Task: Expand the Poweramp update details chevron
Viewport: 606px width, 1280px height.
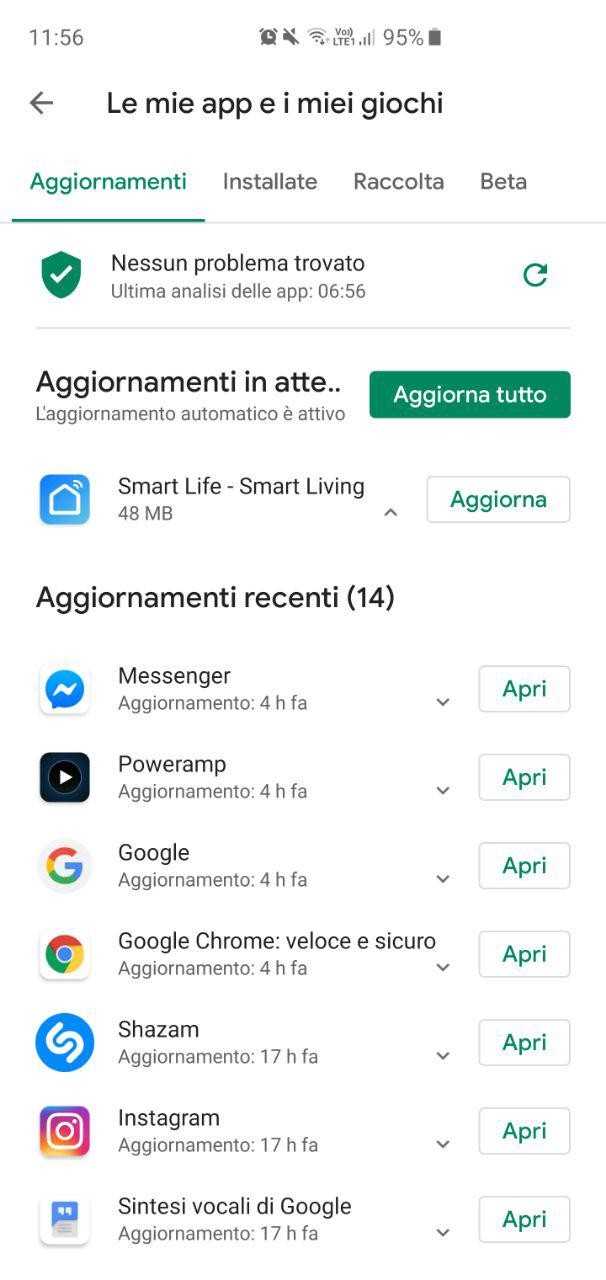Action: pos(443,791)
